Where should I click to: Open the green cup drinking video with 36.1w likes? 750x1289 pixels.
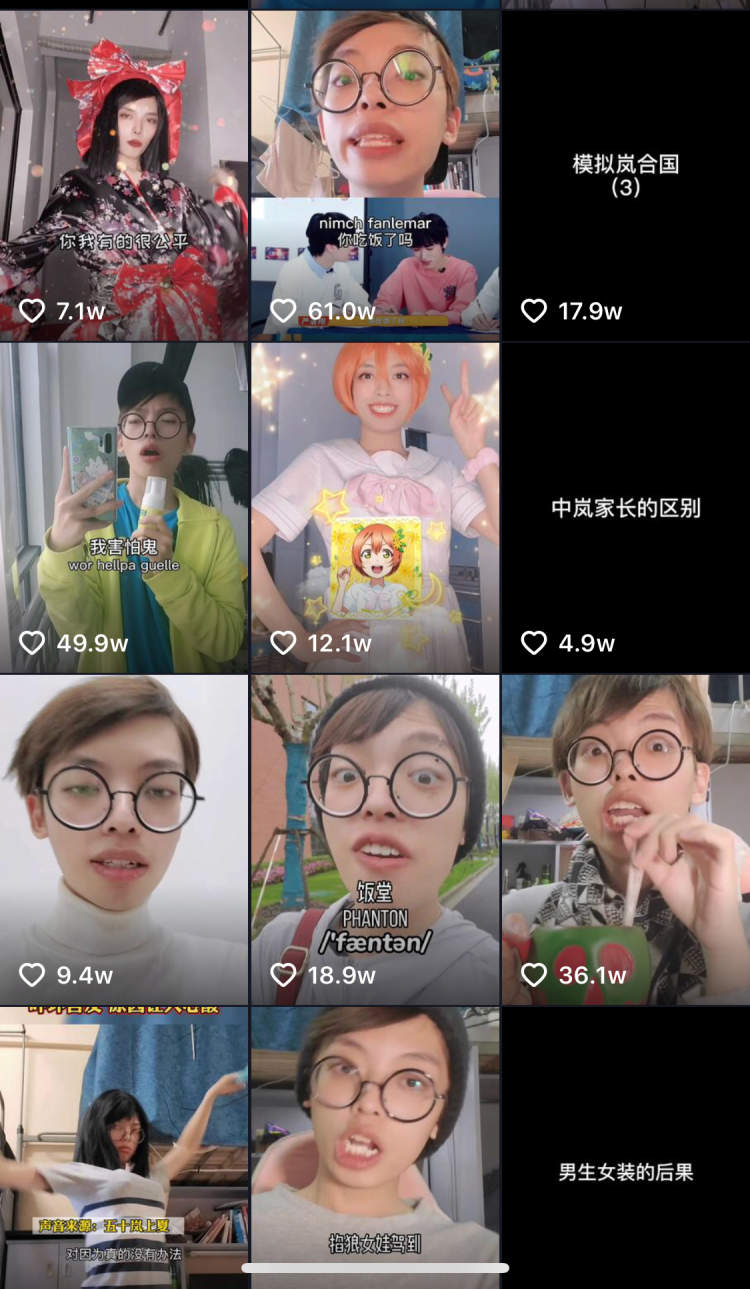626,840
